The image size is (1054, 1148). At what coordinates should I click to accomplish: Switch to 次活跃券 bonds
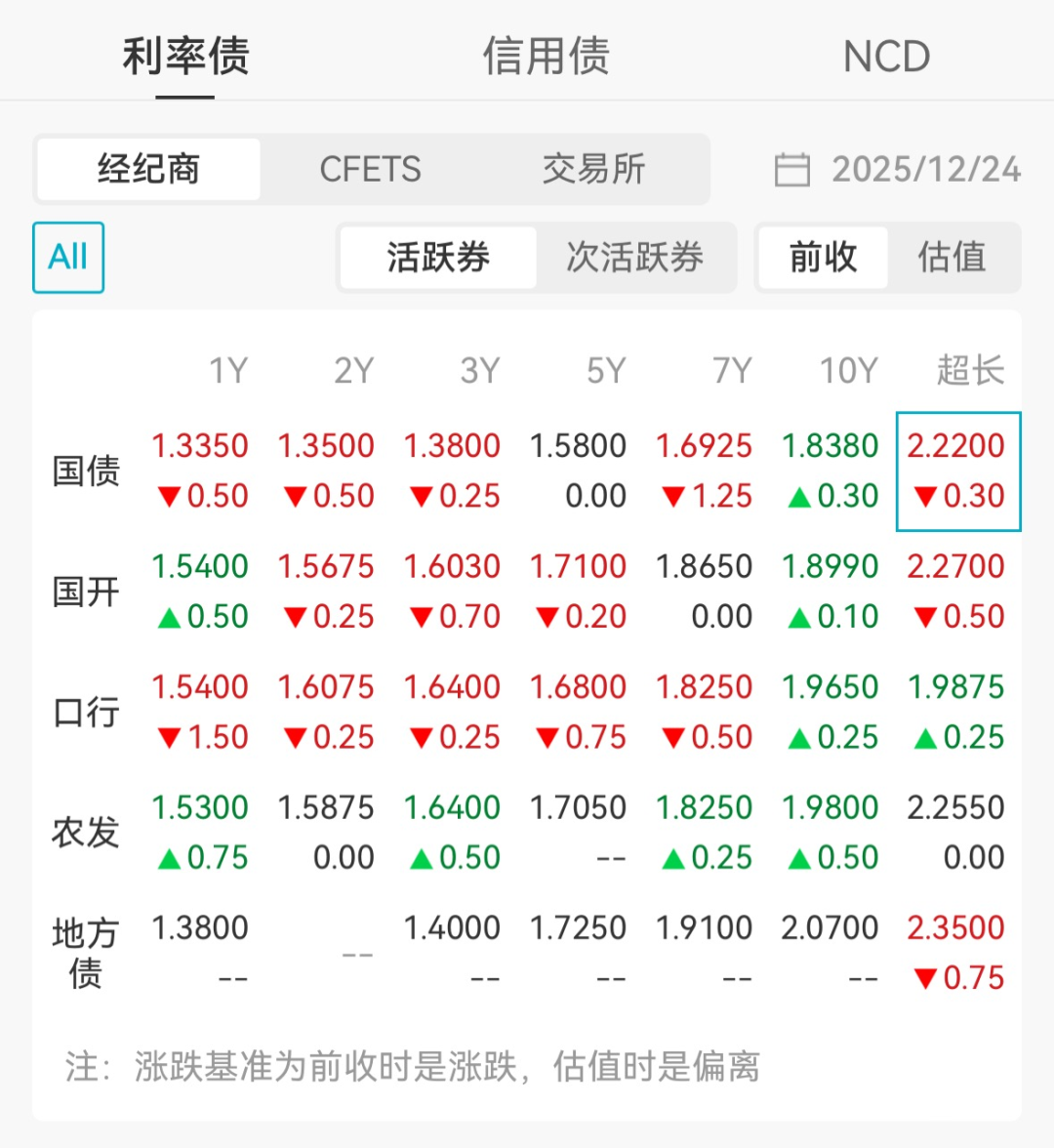point(636,258)
